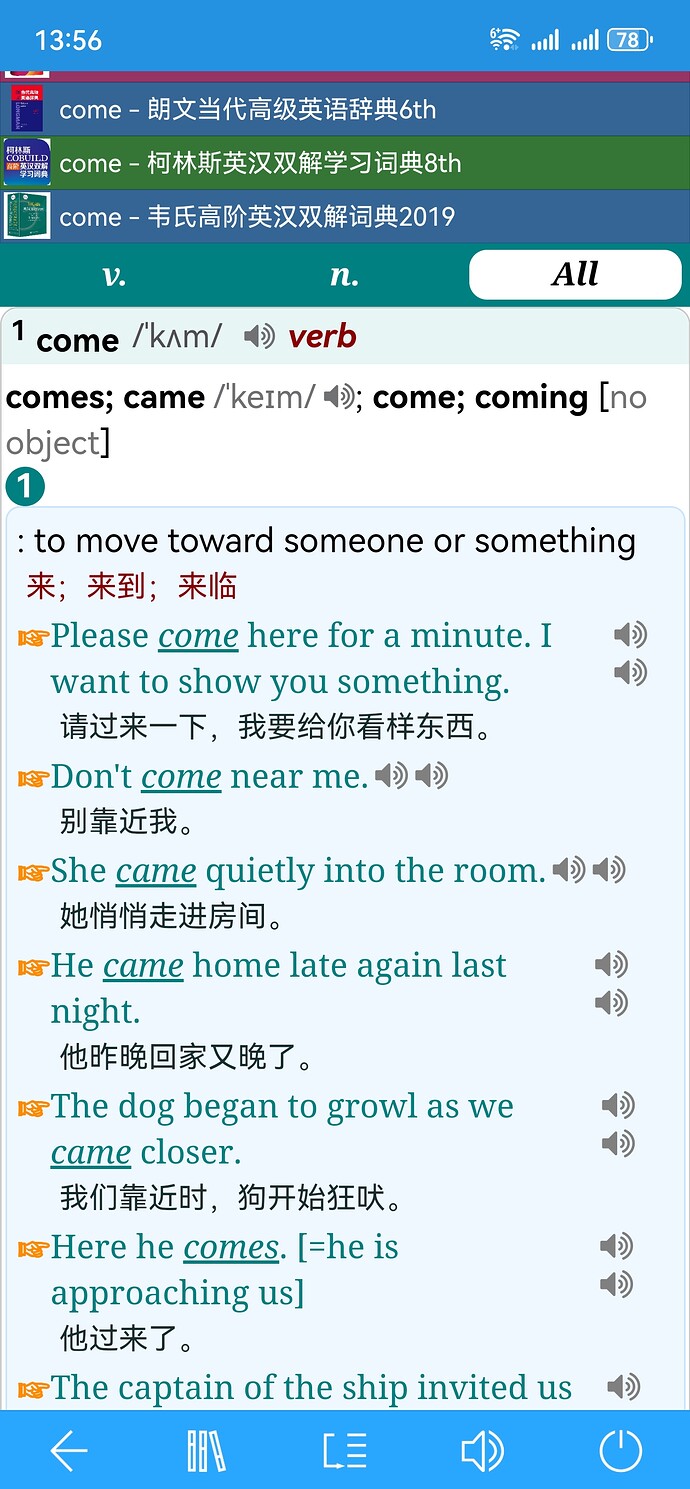Switch to the v. tab
This screenshot has width=690, height=1489.
pos(115,275)
